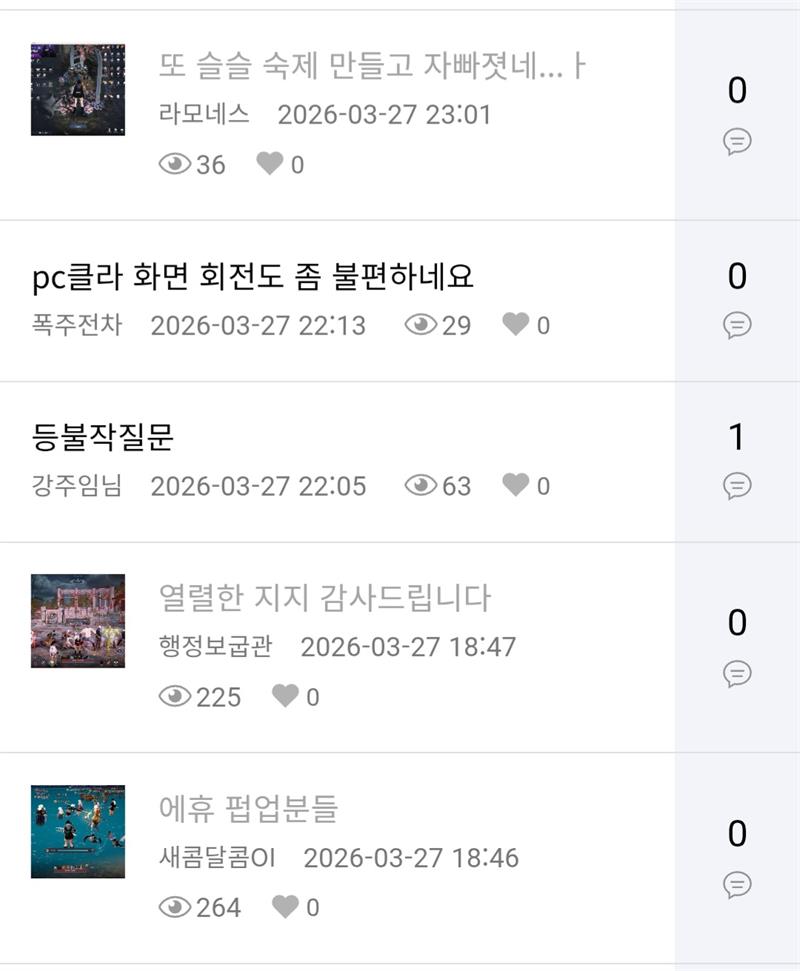Open thumbnail image of 새콤달콤이's post
The image size is (800, 971).
(x=78, y=832)
